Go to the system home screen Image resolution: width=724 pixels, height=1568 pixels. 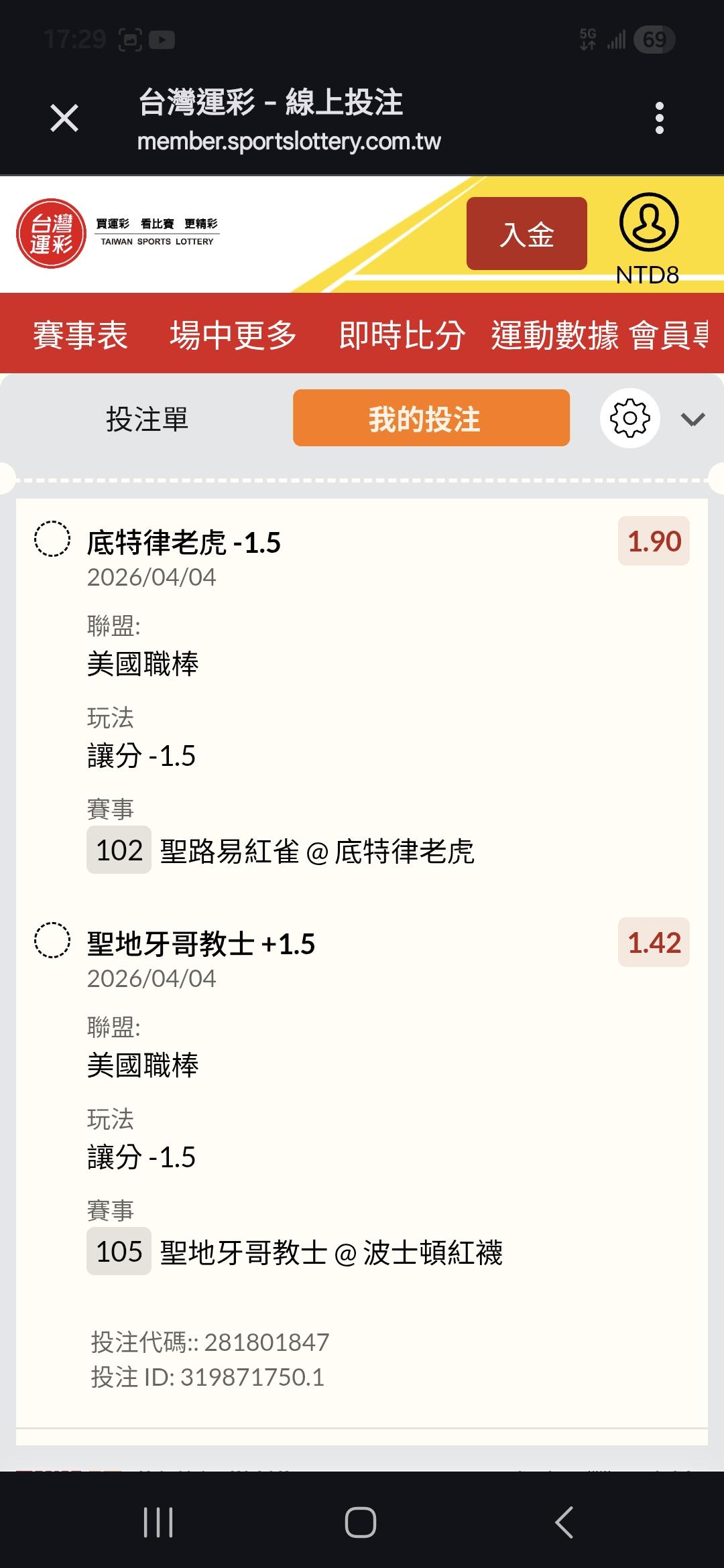pyautogui.click(x=361, y=1522)
